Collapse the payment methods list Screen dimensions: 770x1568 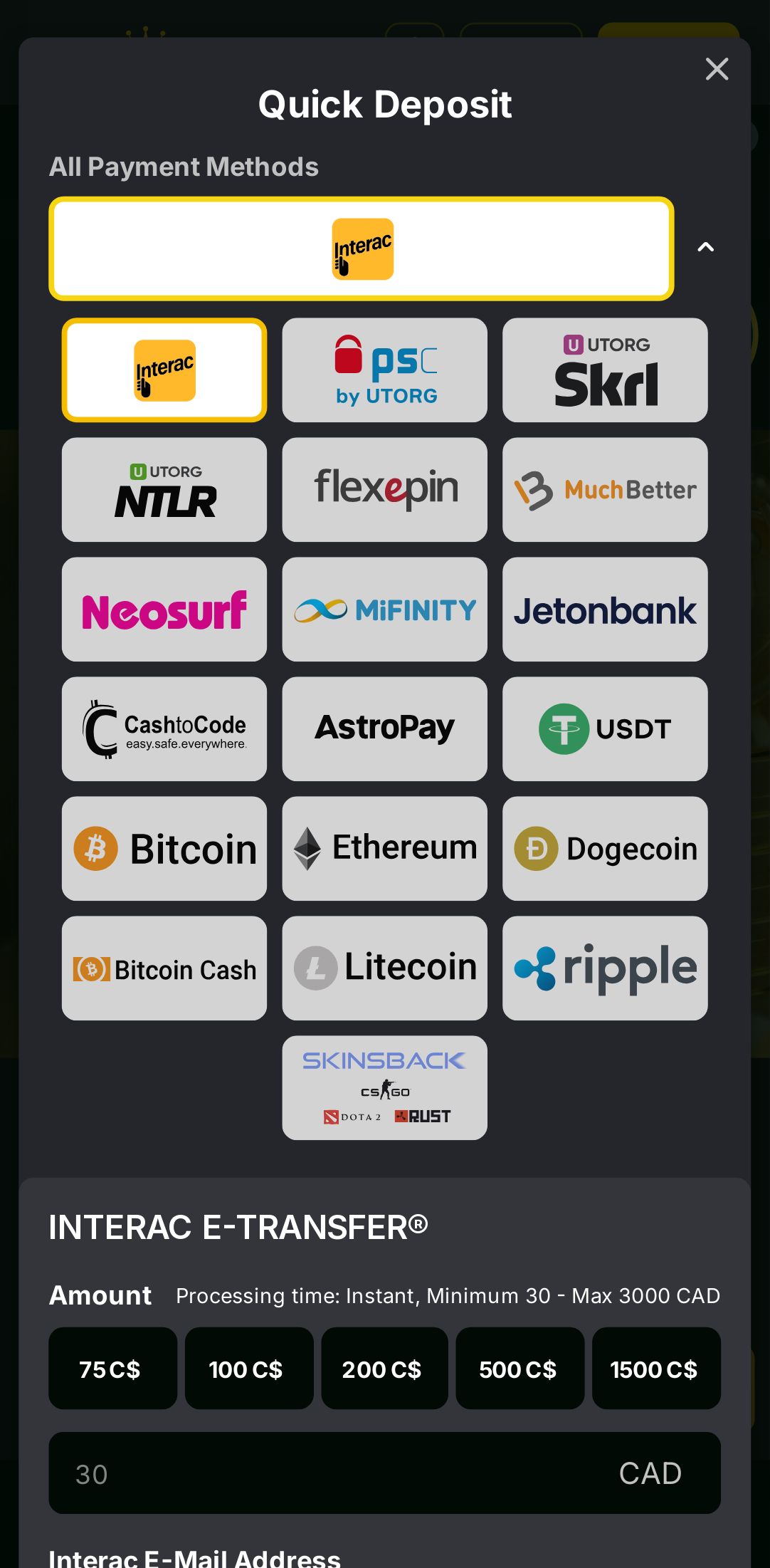705,248
